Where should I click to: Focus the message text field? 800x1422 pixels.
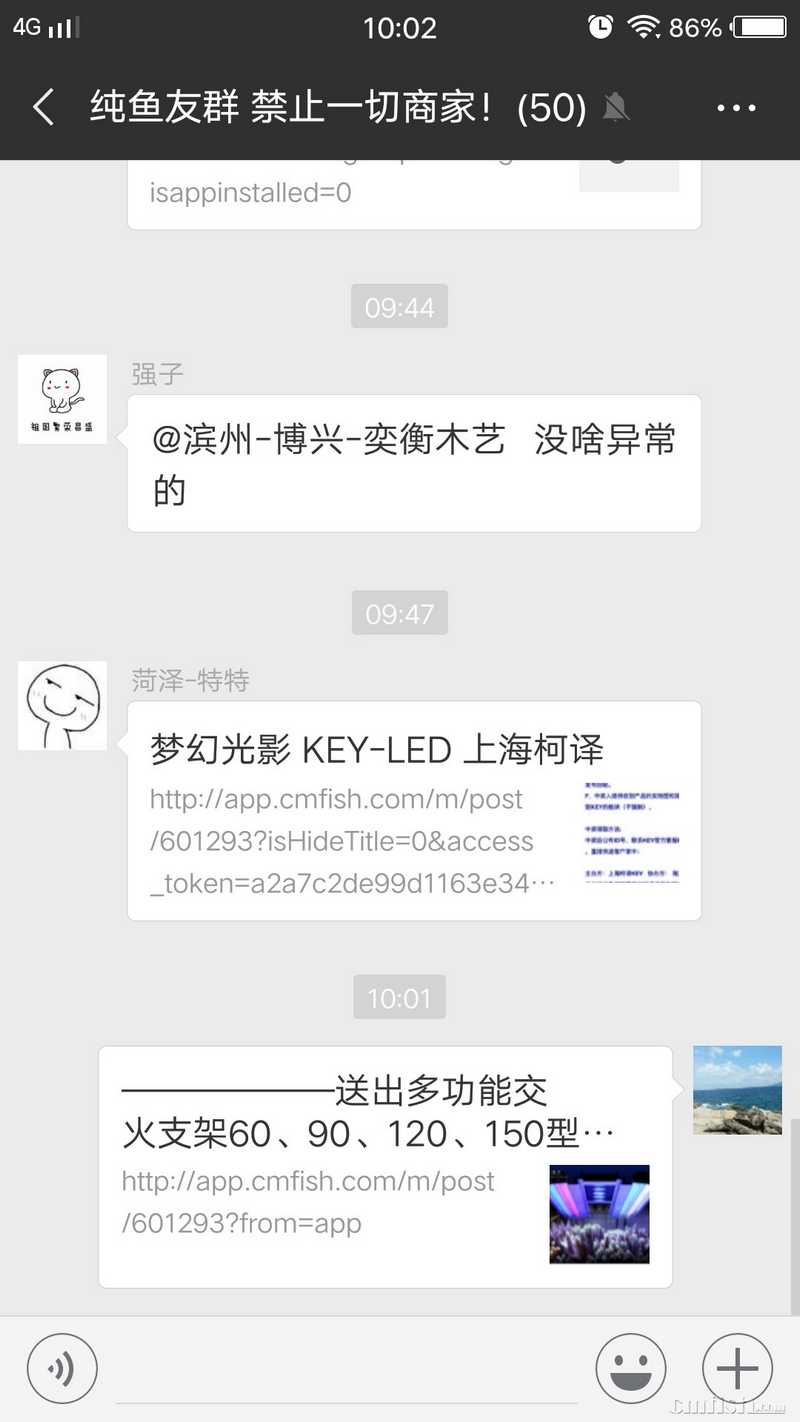[345, 1370]
